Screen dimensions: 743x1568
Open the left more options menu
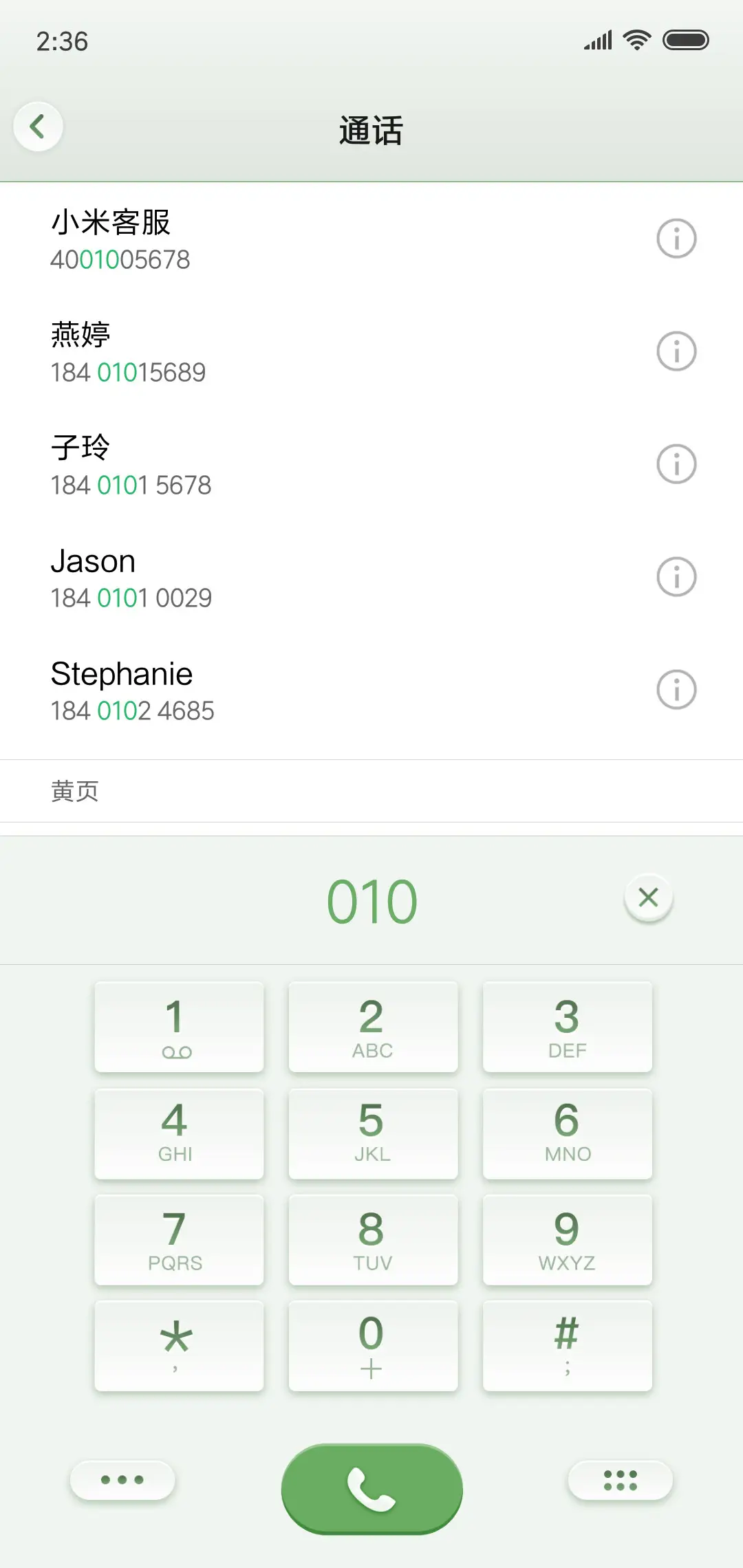click(122, 1480)
